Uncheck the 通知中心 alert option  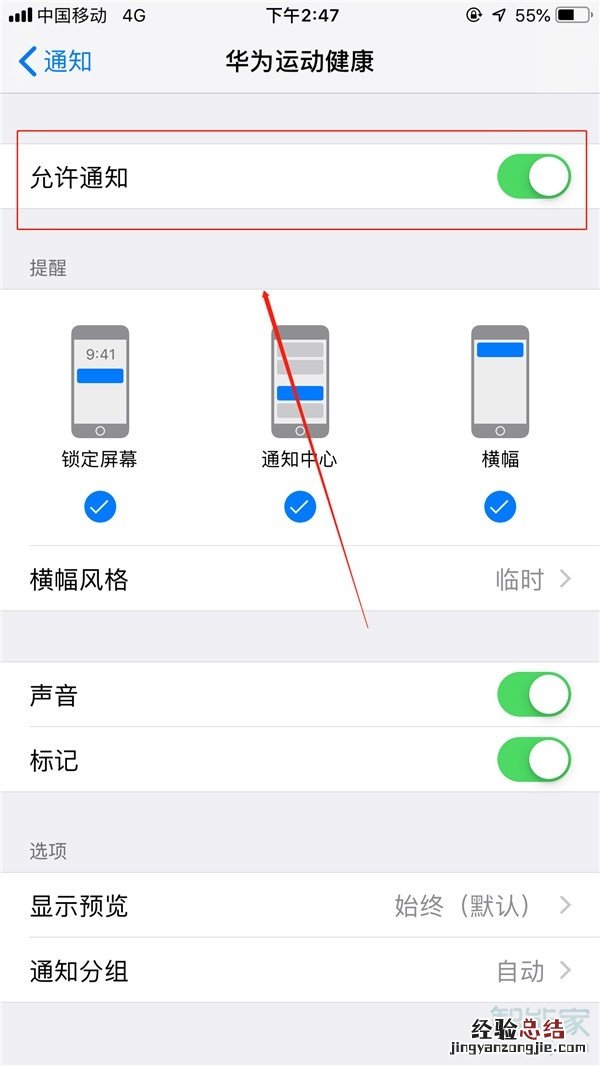pos(299,507)
